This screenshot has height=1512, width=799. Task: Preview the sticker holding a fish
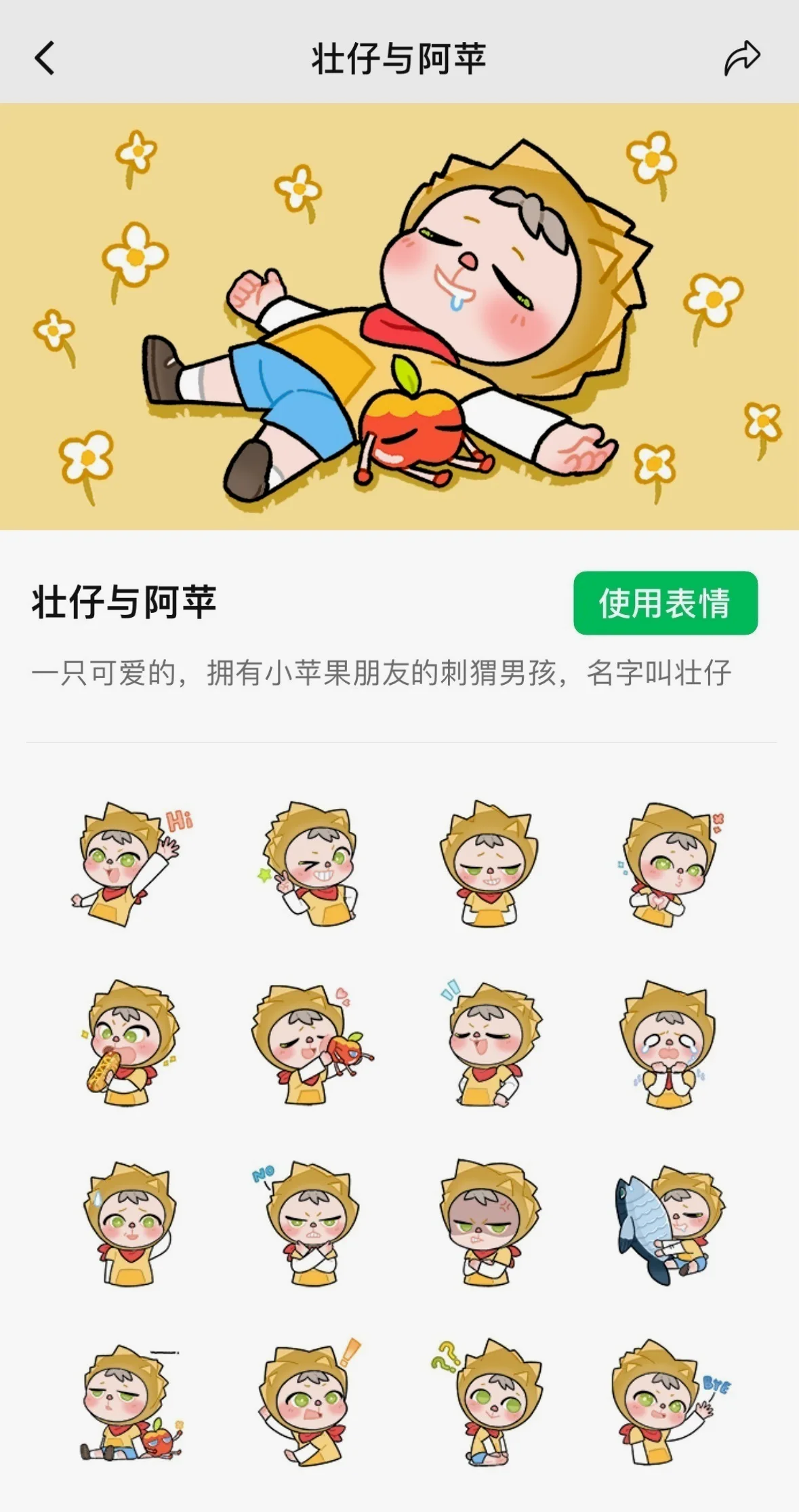click(668, 1222)
